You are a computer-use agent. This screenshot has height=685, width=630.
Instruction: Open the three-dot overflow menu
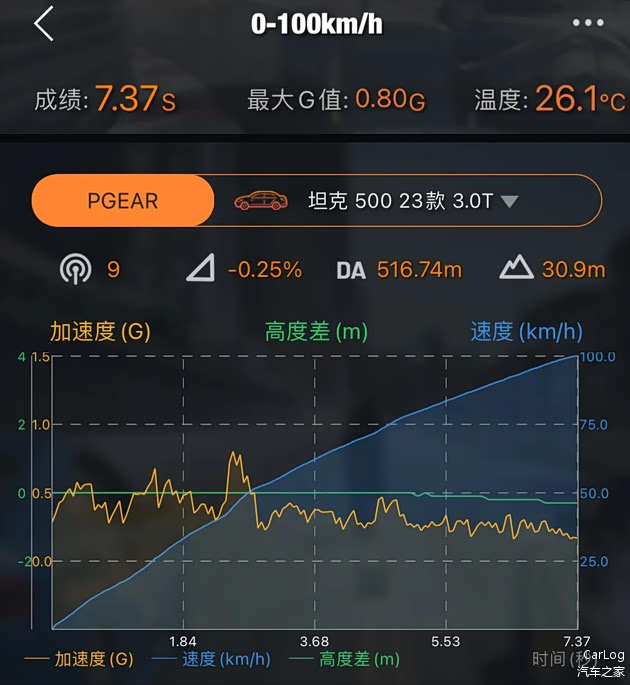(588, 24)
